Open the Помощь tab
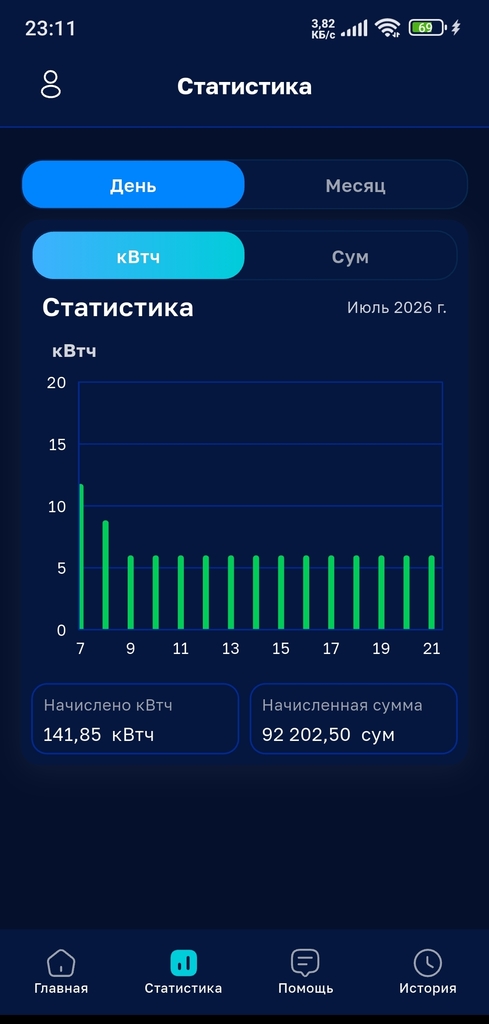The image size is (489, 1024). coord(306,972)
